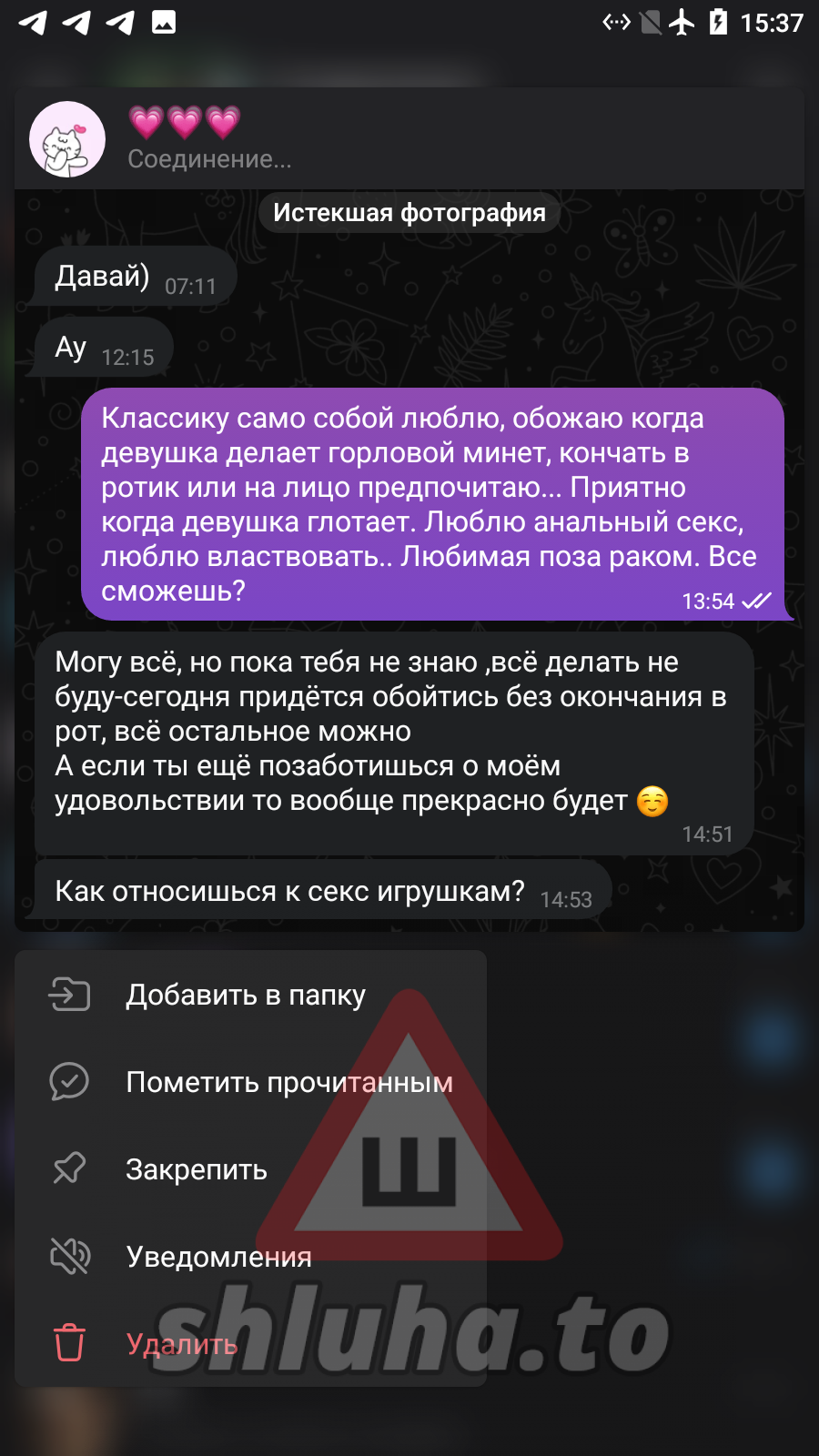The width and height of the screenshot is (819, 1456).
Task: Delete the chat via 'Удалить'
Action: click(x=181, y=1344)
